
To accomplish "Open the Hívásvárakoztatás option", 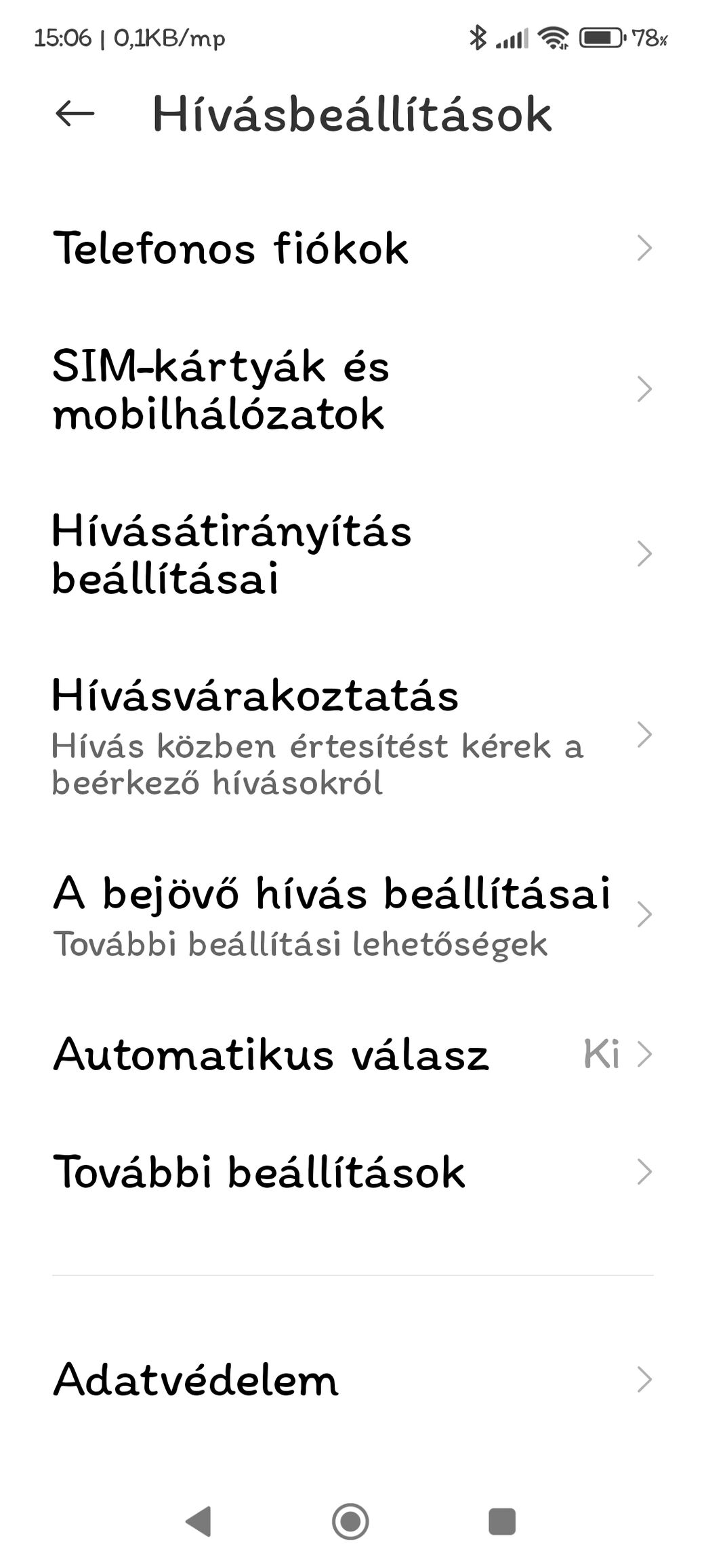I will (x=352, y=736).
